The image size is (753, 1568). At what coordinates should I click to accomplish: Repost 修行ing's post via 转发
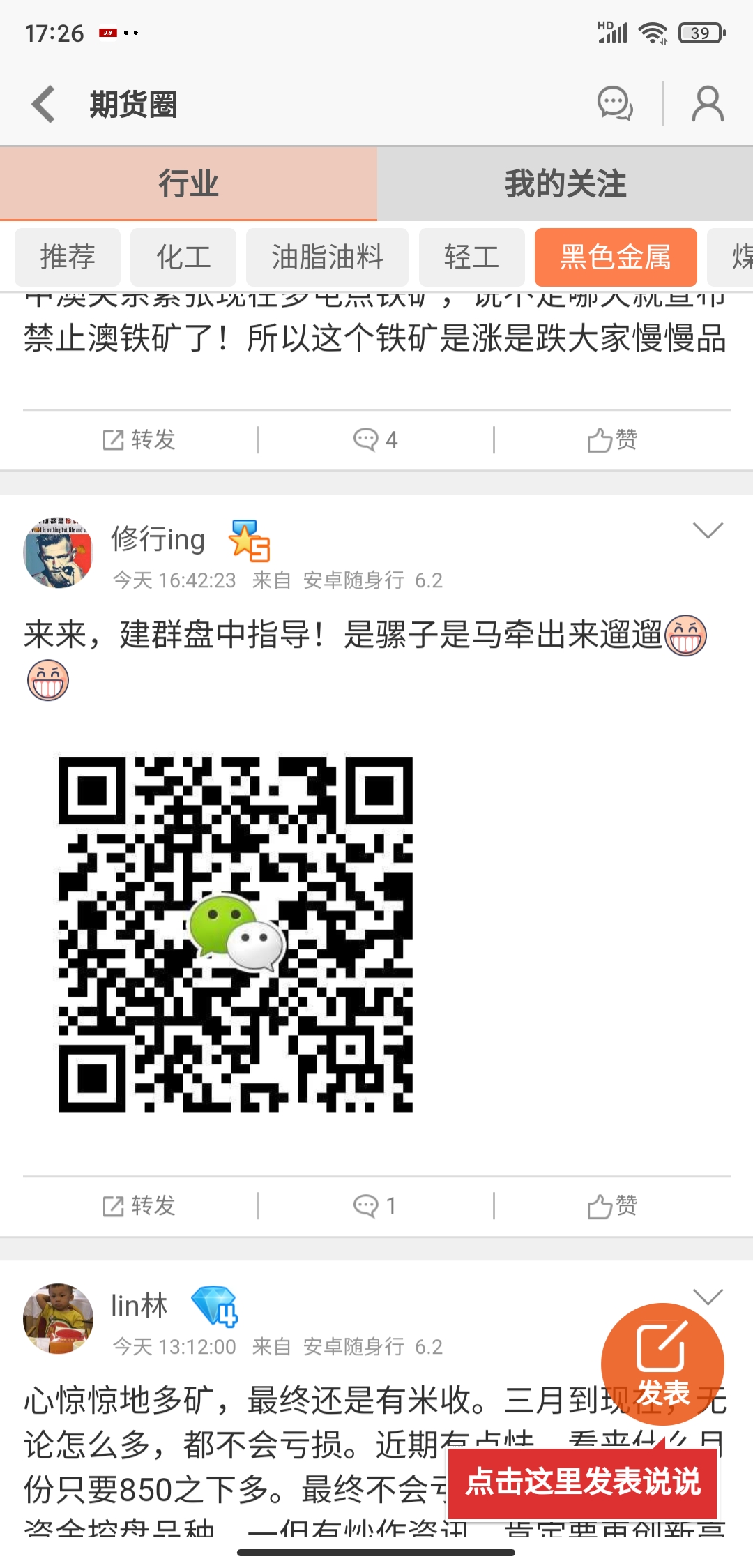139,1206
